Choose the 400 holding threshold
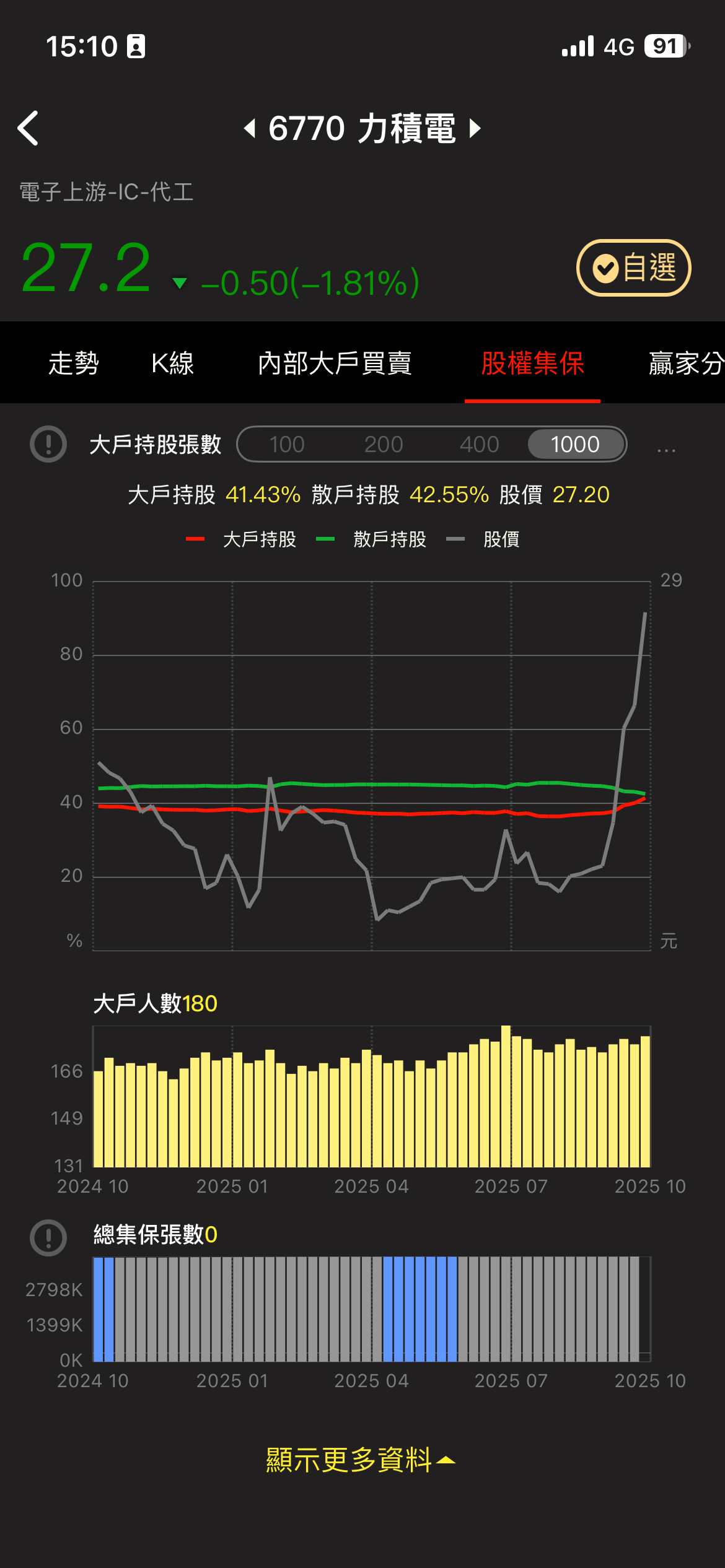The image size is (725, 1568). click(479, 444)
